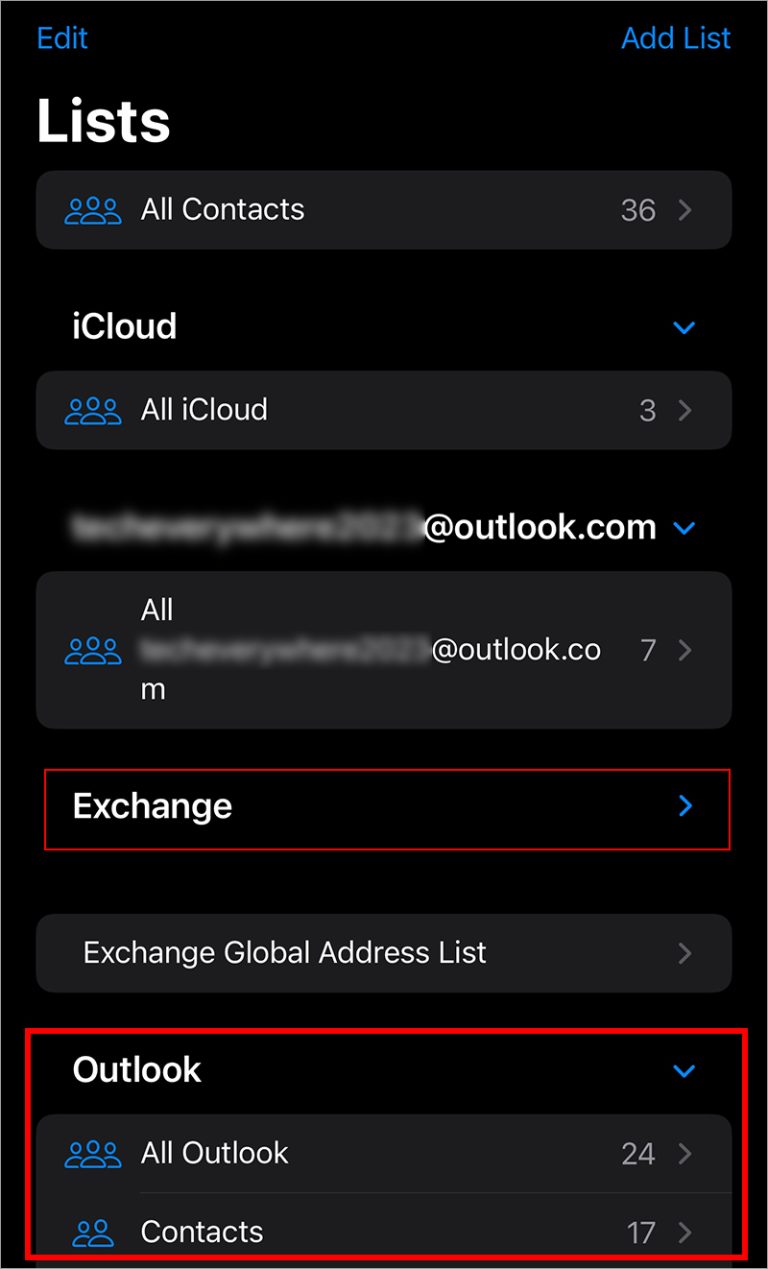This screenshot has width=768, height=1269.
Task: Collapse the Outlook section
Action: tap(684, 1070)
